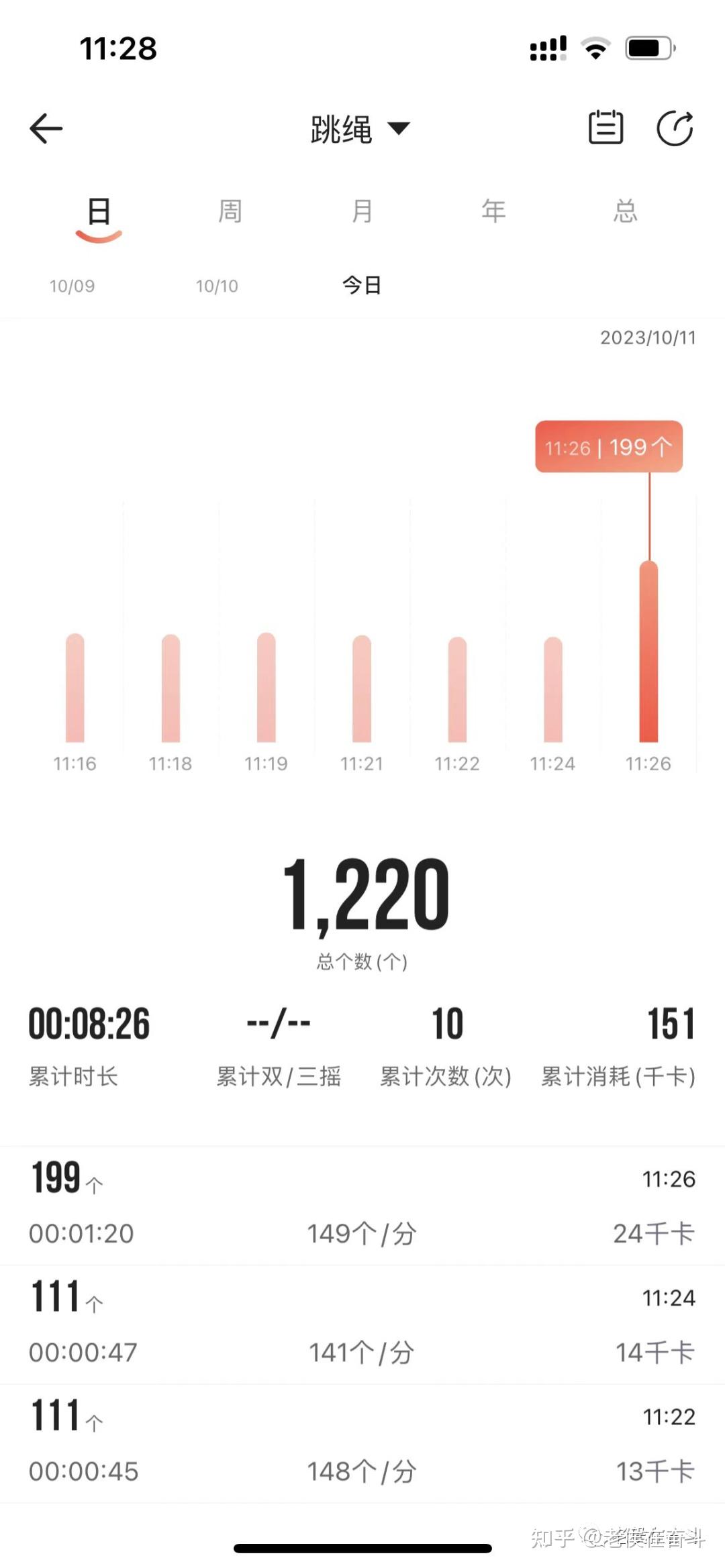The image size is (725, 1568).
Task: Select the 11:24 bar in chart
Action: point(553,689)
